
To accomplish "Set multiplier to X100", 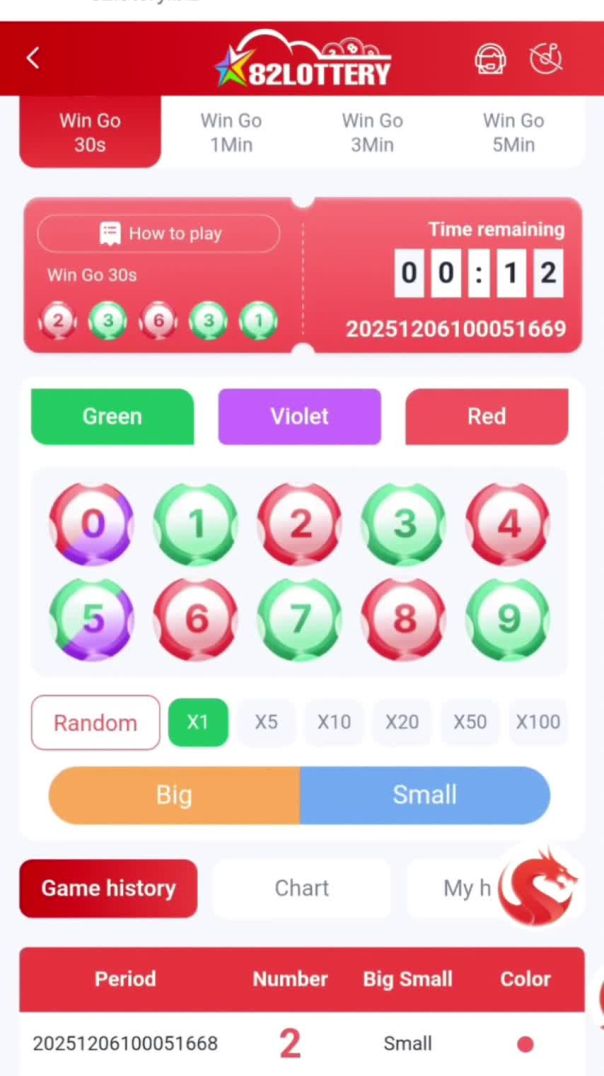I will click(537, 722).
